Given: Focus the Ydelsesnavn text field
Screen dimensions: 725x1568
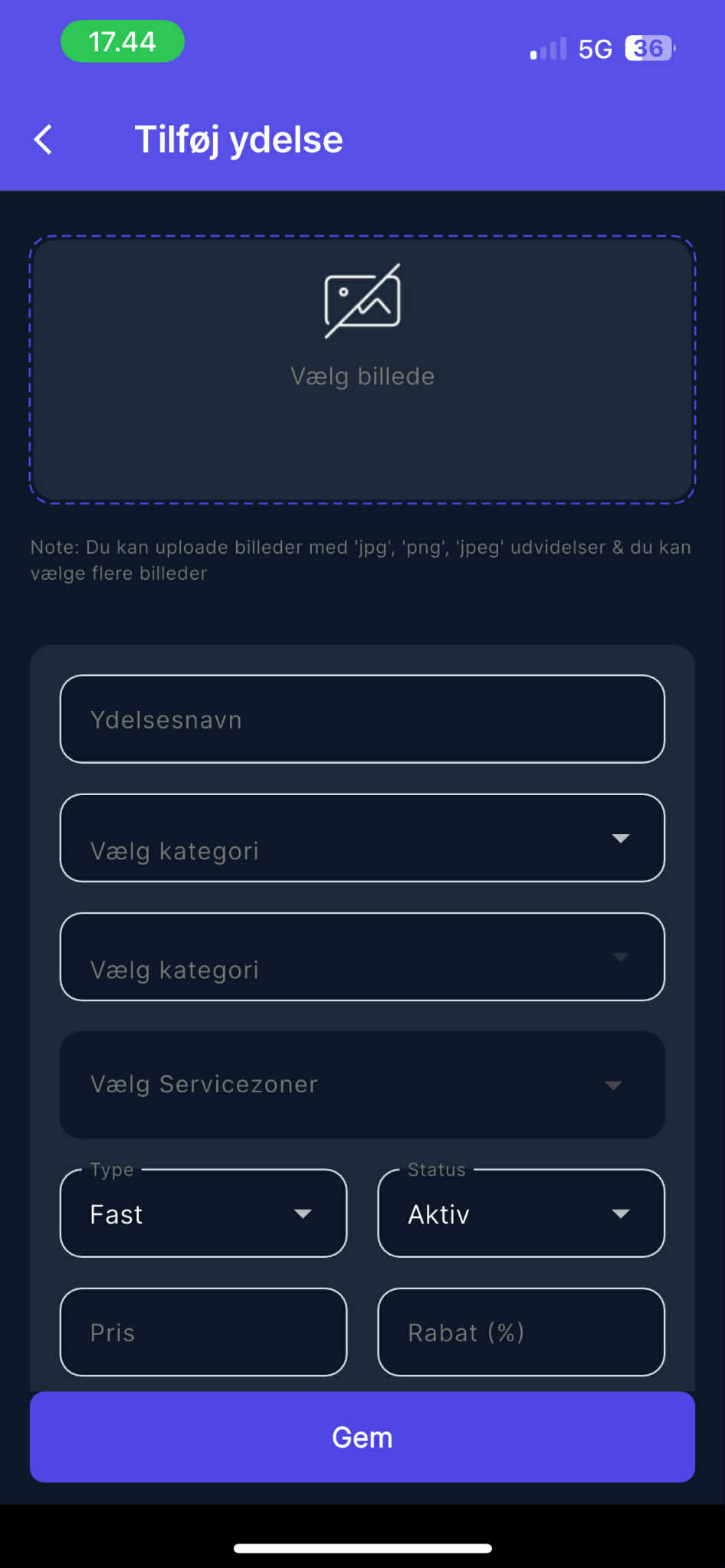Looking at the screenshot, I should [362, 719].
